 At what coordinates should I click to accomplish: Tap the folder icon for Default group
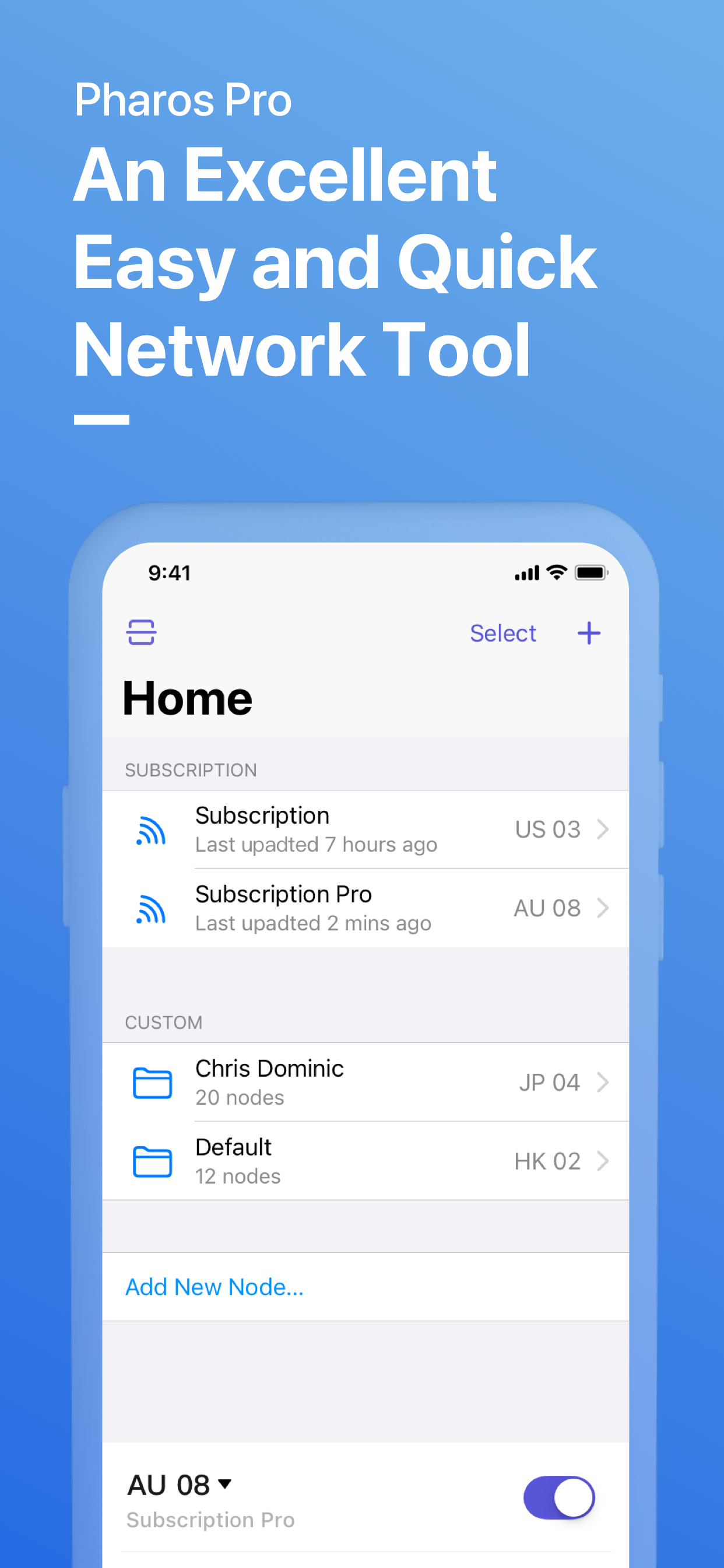(153, 1161)
